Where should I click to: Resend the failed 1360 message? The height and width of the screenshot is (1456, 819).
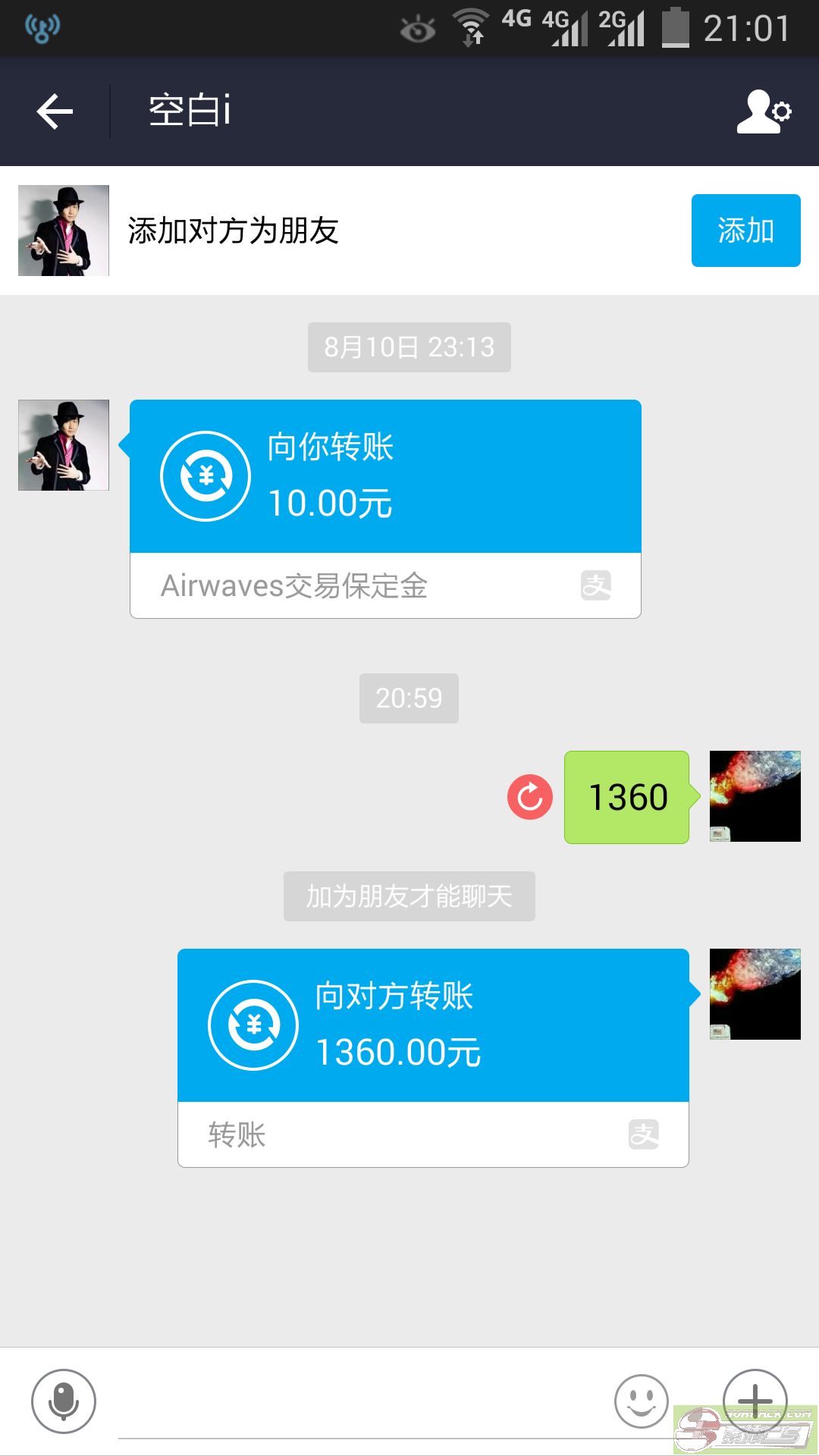(x=530, y=797)
